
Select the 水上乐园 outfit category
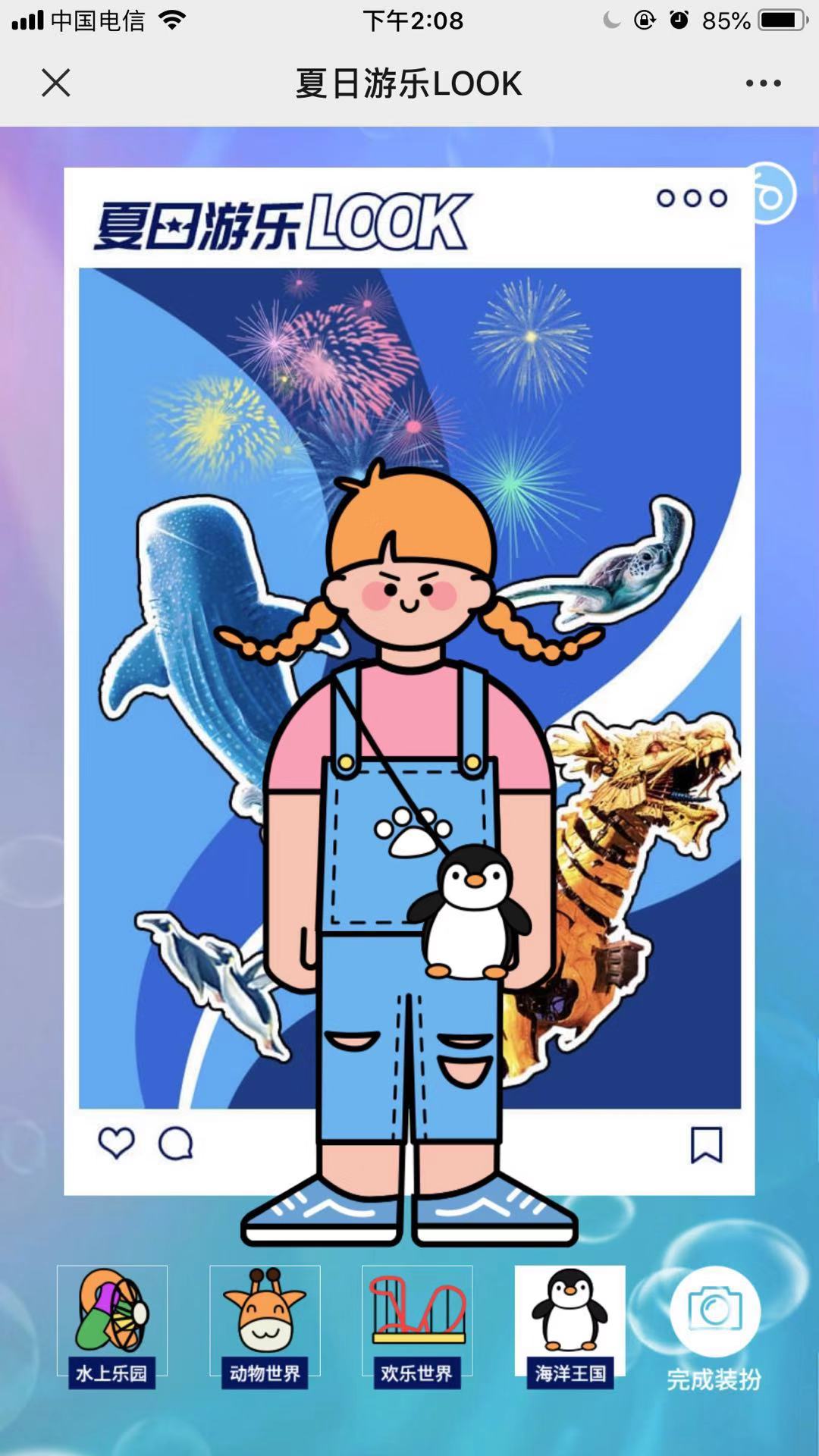pyautogui.click(x=112, y=1326)
